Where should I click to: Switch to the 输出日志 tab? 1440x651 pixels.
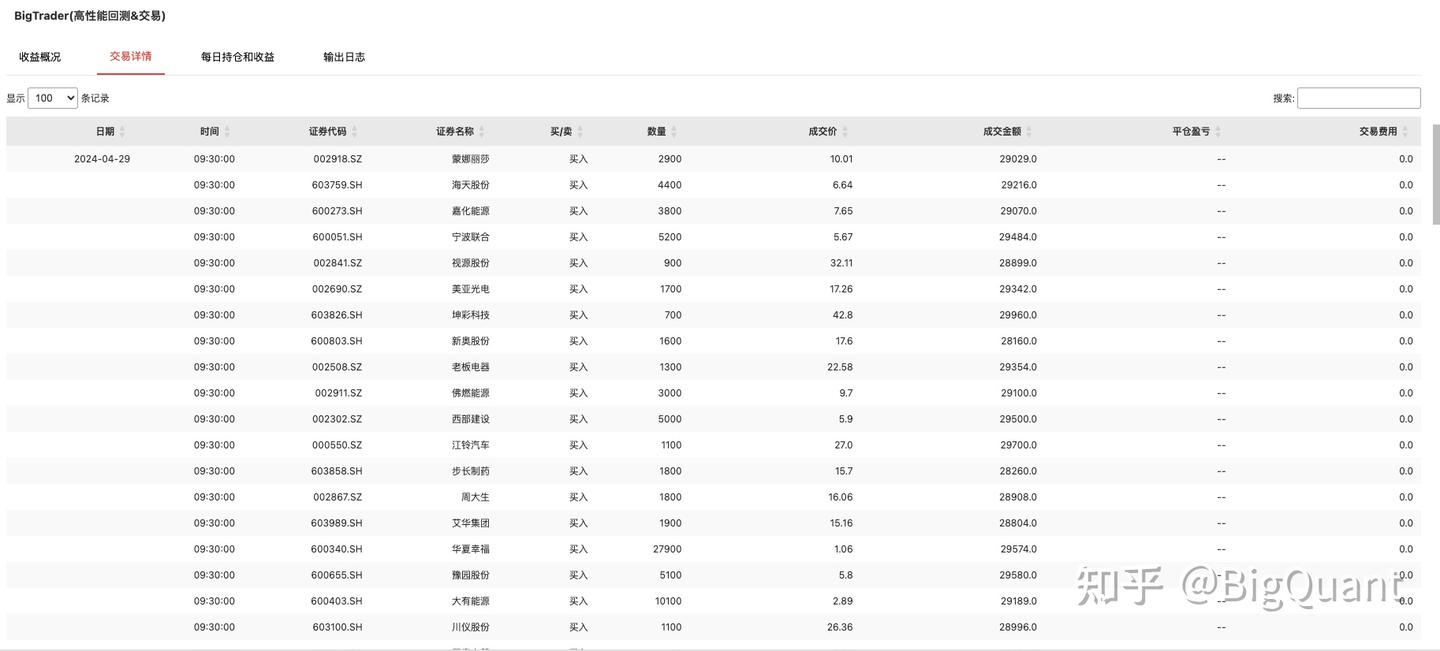click(x=344, y=57)
